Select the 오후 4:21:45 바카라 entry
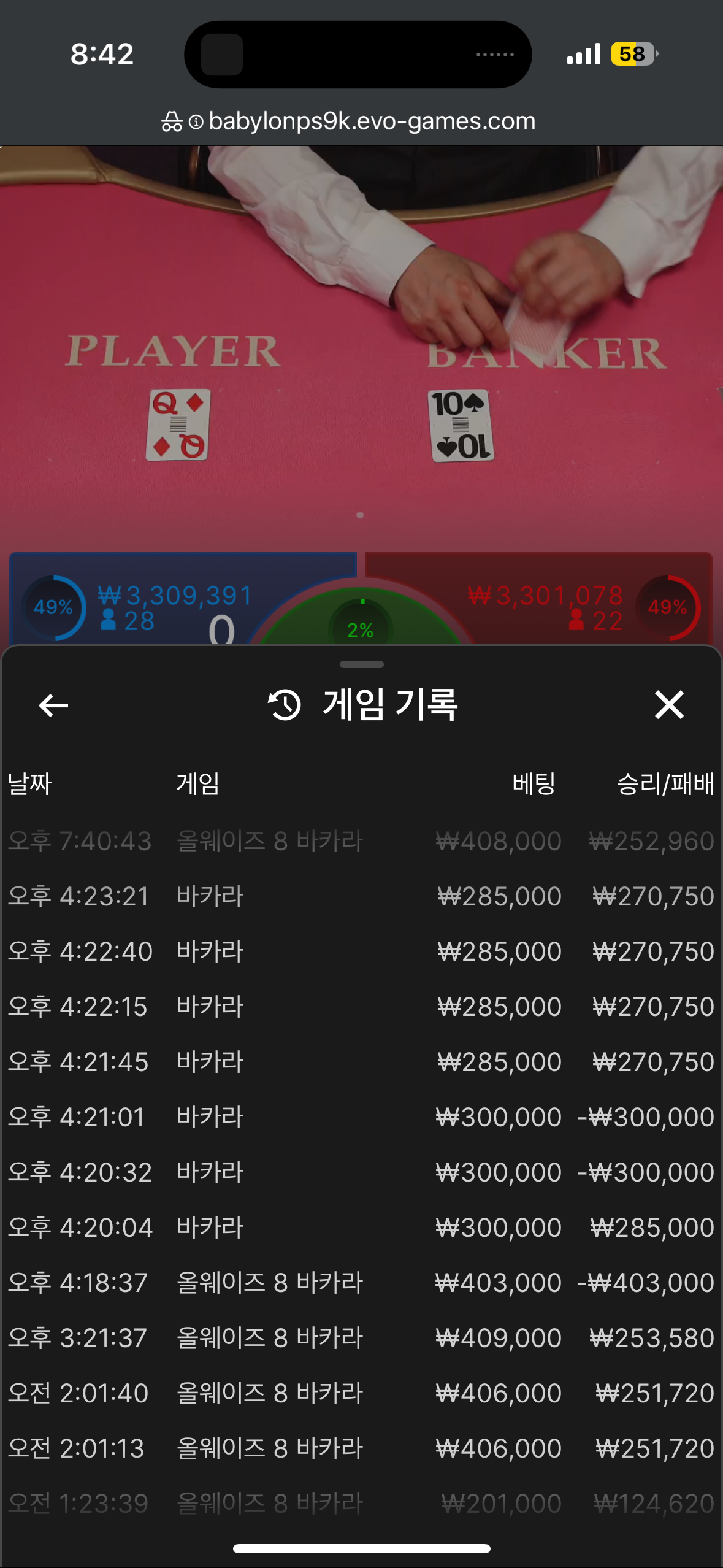The image size is (723, 1568). click(361, 1062)
